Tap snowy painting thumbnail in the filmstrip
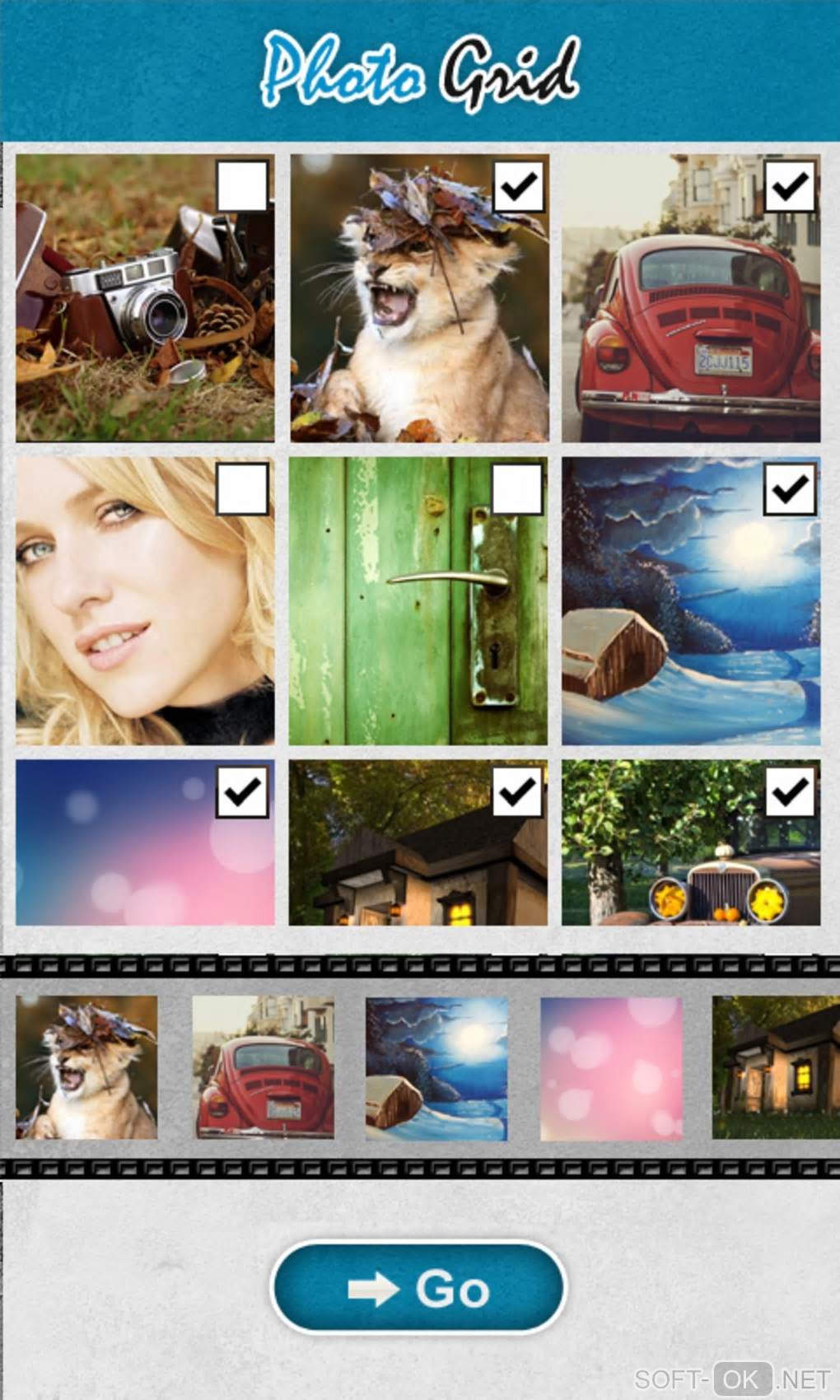 (436, 1068)
